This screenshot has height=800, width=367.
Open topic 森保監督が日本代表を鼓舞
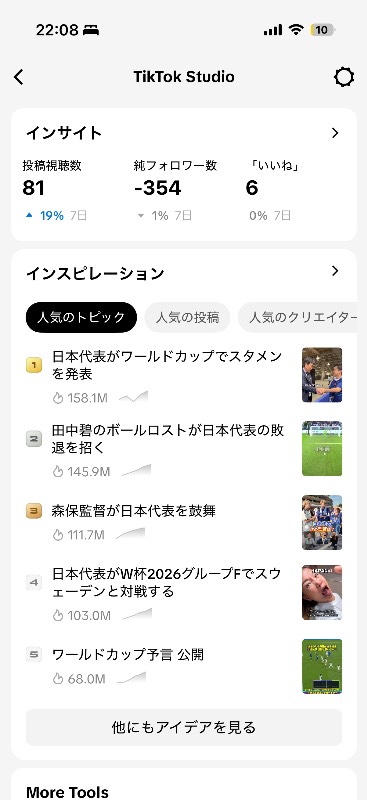[184, 522]
